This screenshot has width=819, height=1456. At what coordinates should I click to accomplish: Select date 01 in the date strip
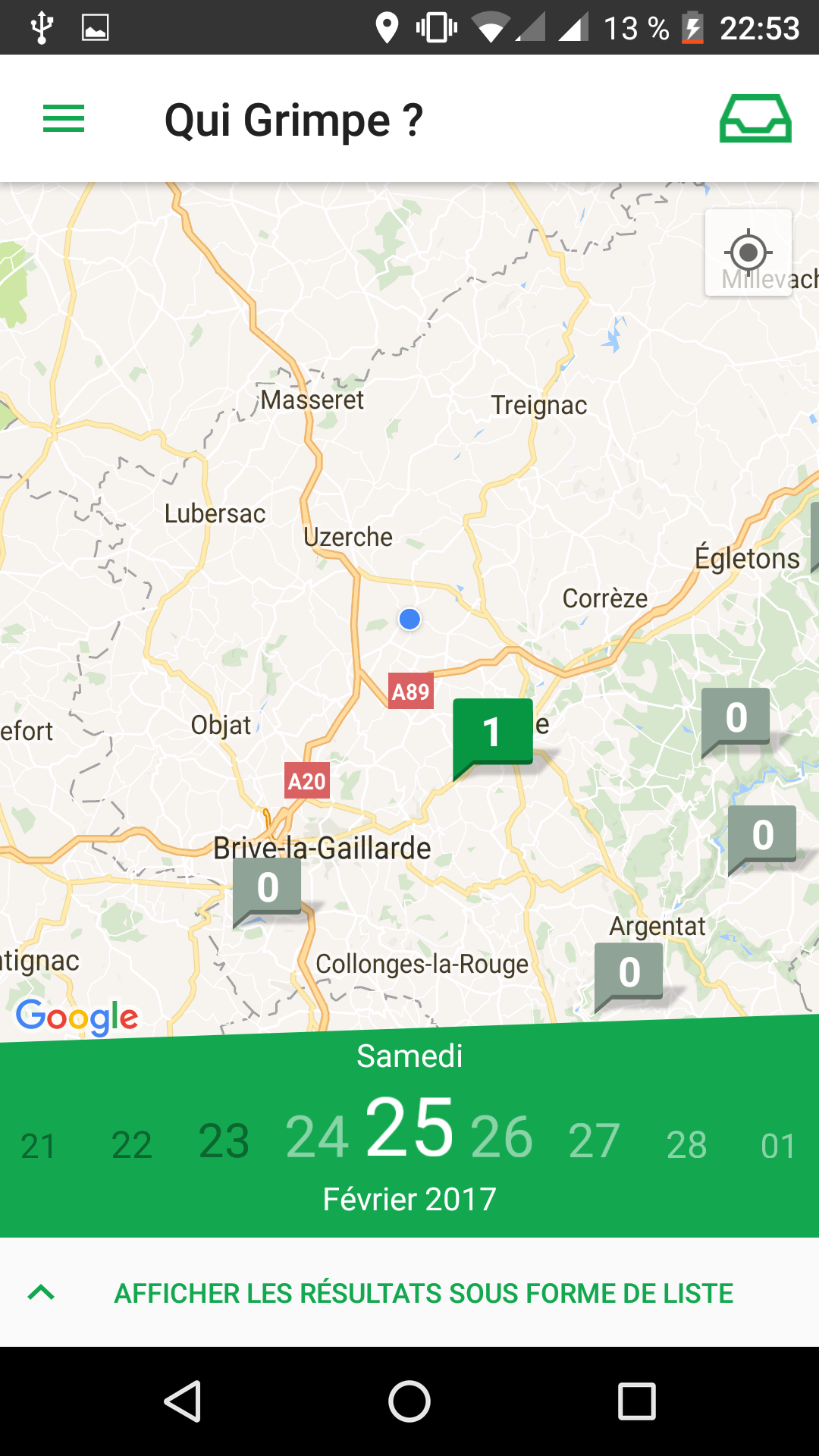coord(779,1146)
